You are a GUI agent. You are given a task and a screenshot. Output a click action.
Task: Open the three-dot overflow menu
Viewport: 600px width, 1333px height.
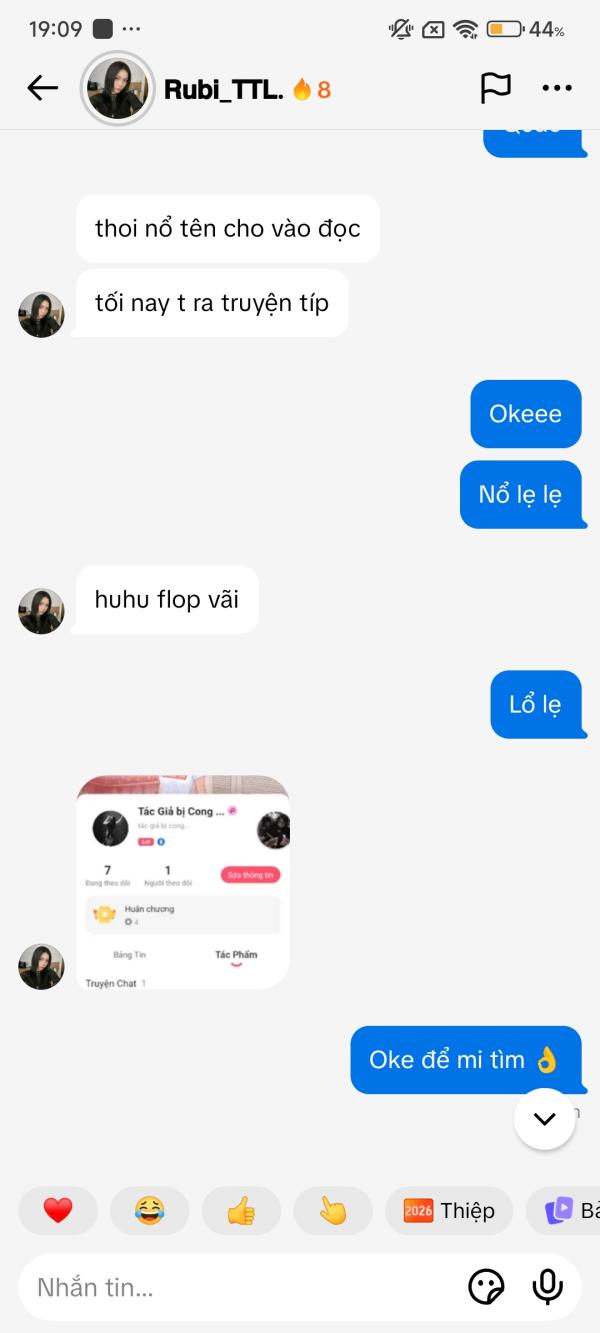[x=557, y=89]
